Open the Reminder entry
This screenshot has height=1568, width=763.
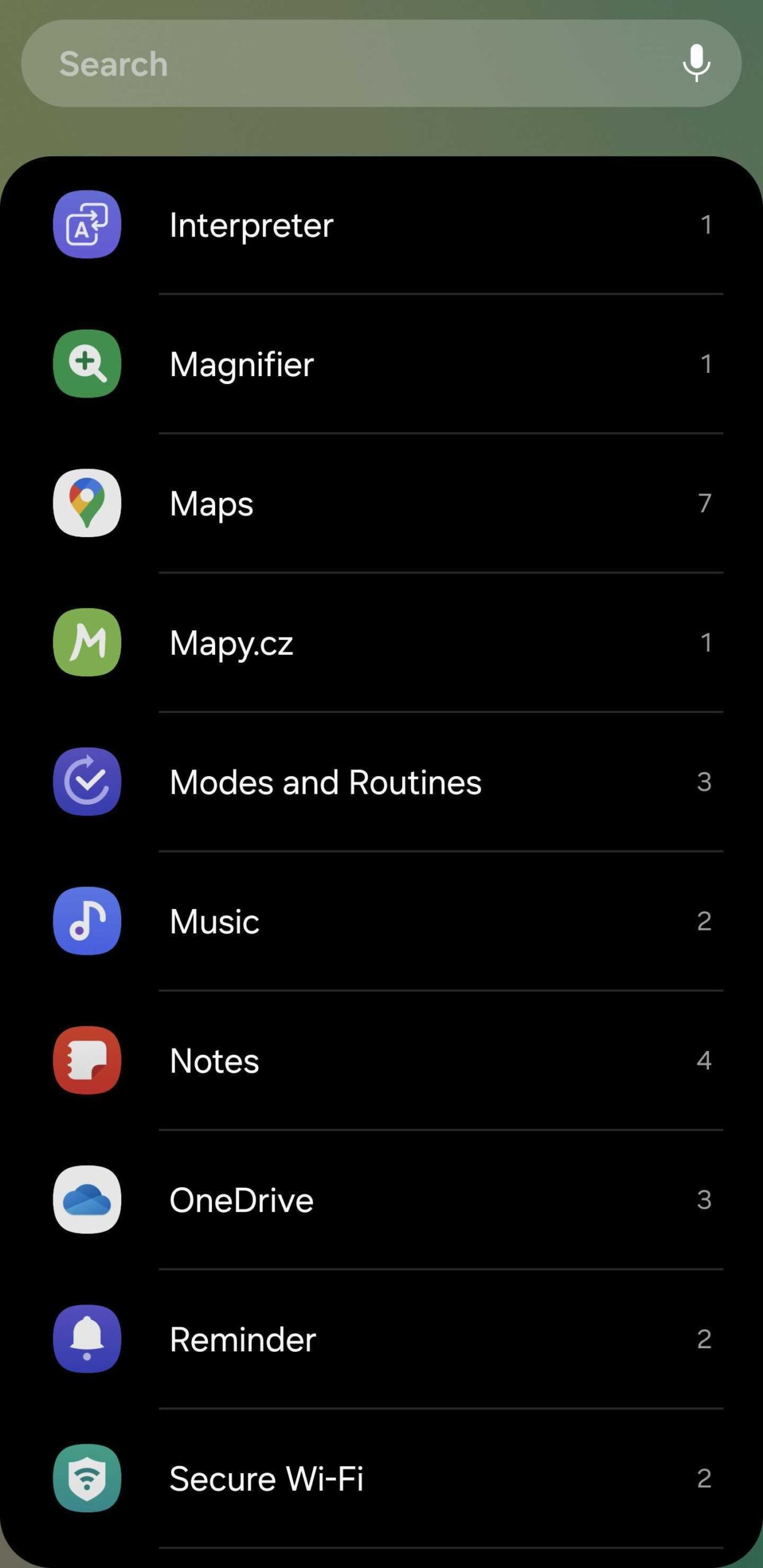point(381,1339)
